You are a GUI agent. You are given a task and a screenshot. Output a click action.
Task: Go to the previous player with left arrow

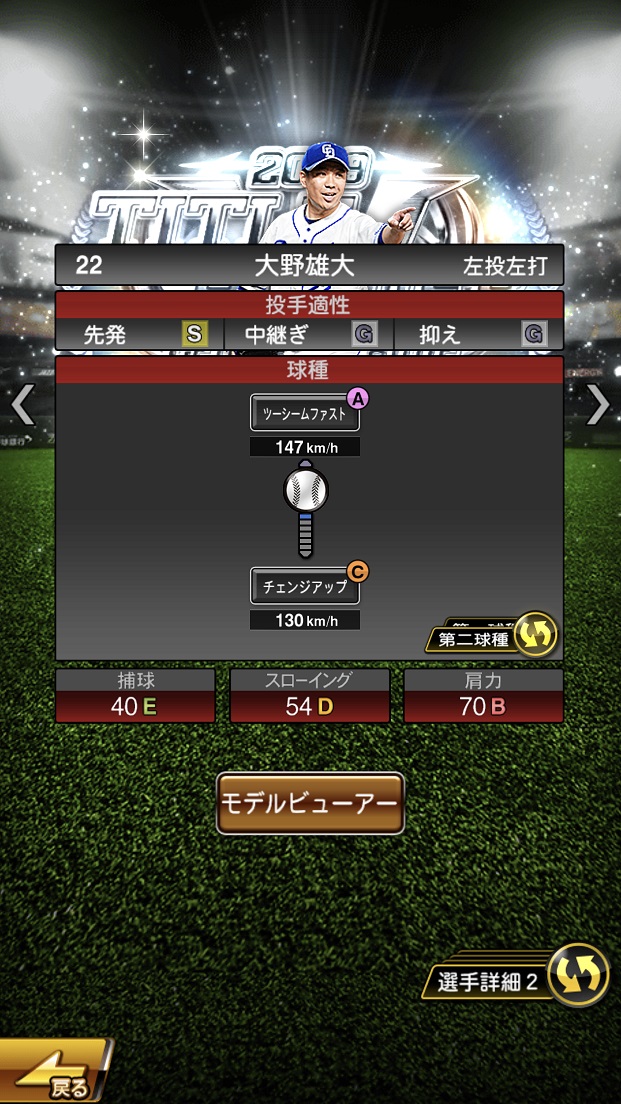(x=22, y=404)
